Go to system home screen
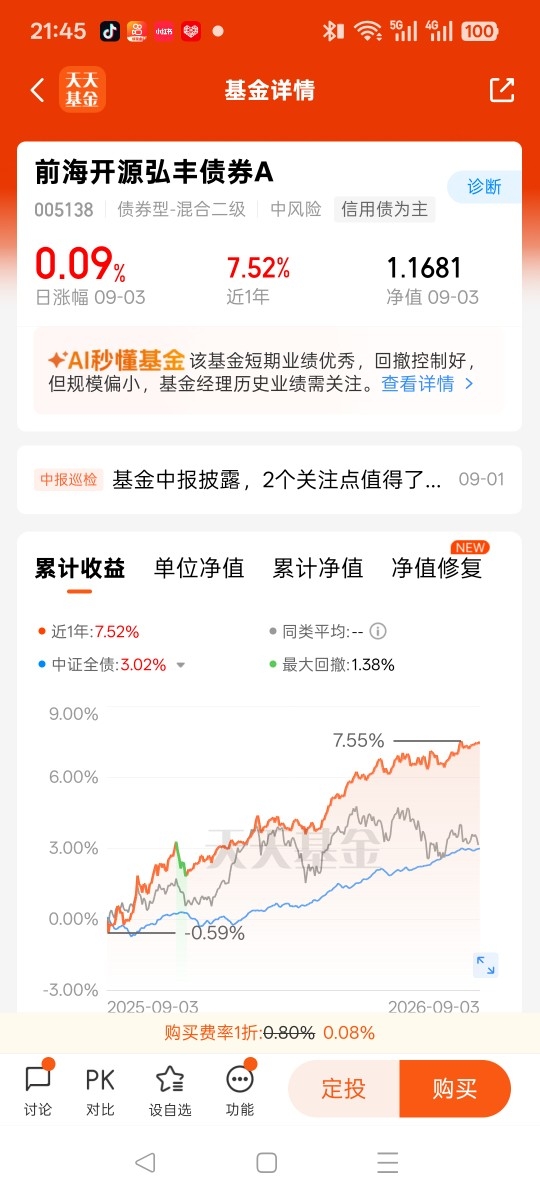The height and width of the screenshot is (1200, 540). (267, 1162)
